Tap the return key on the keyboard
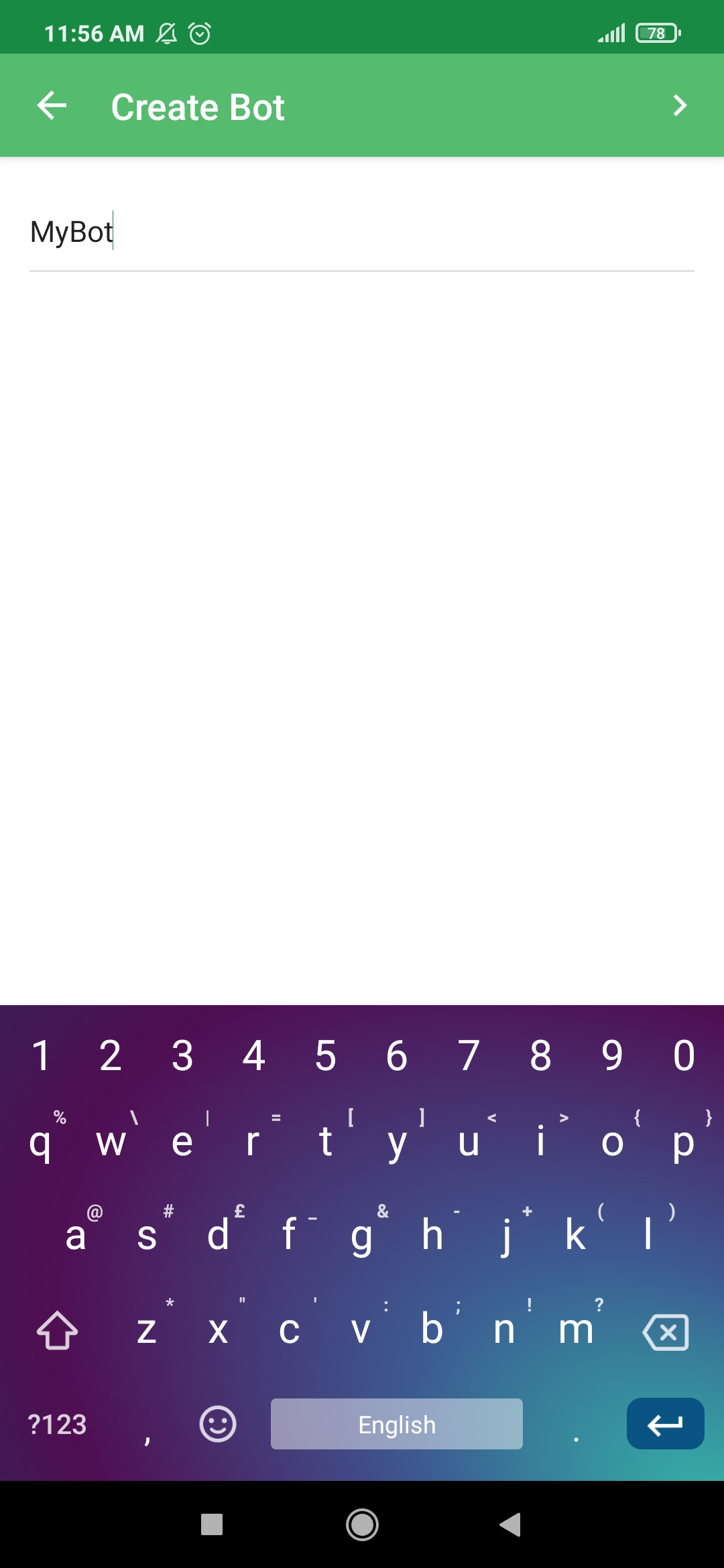This screenshot has width=724, height=1568. [x=665, y=1424]
